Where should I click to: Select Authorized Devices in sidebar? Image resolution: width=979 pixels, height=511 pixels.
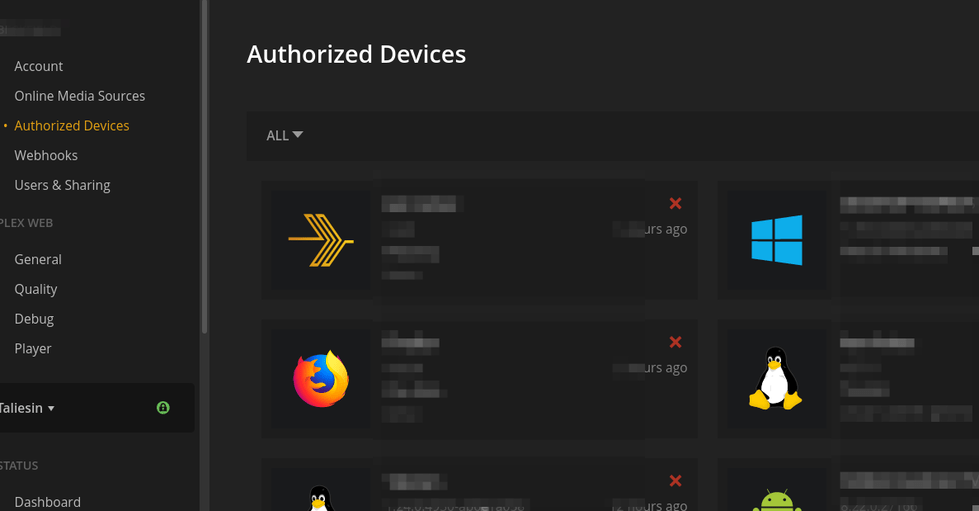[x=71, y=126]
